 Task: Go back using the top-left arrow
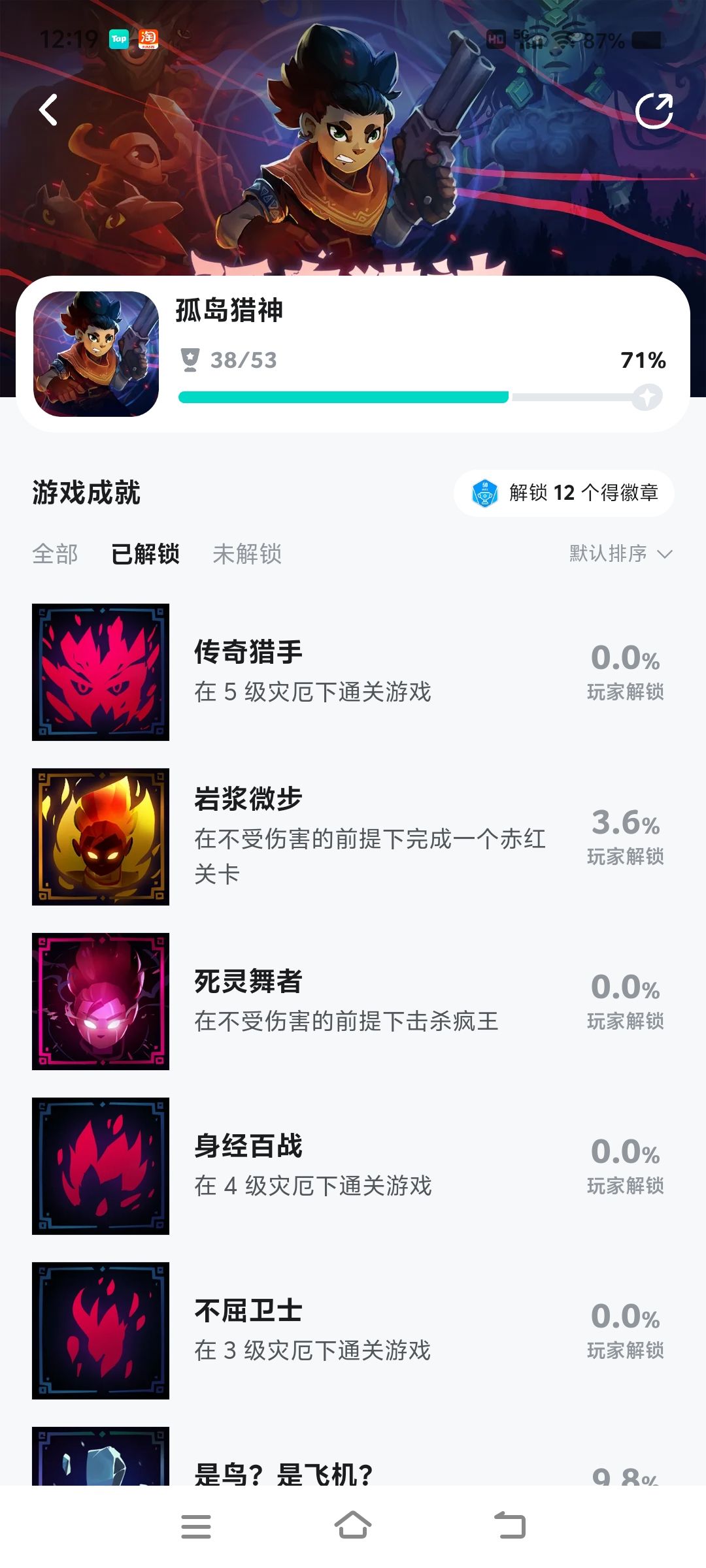[x=48, y=110]
